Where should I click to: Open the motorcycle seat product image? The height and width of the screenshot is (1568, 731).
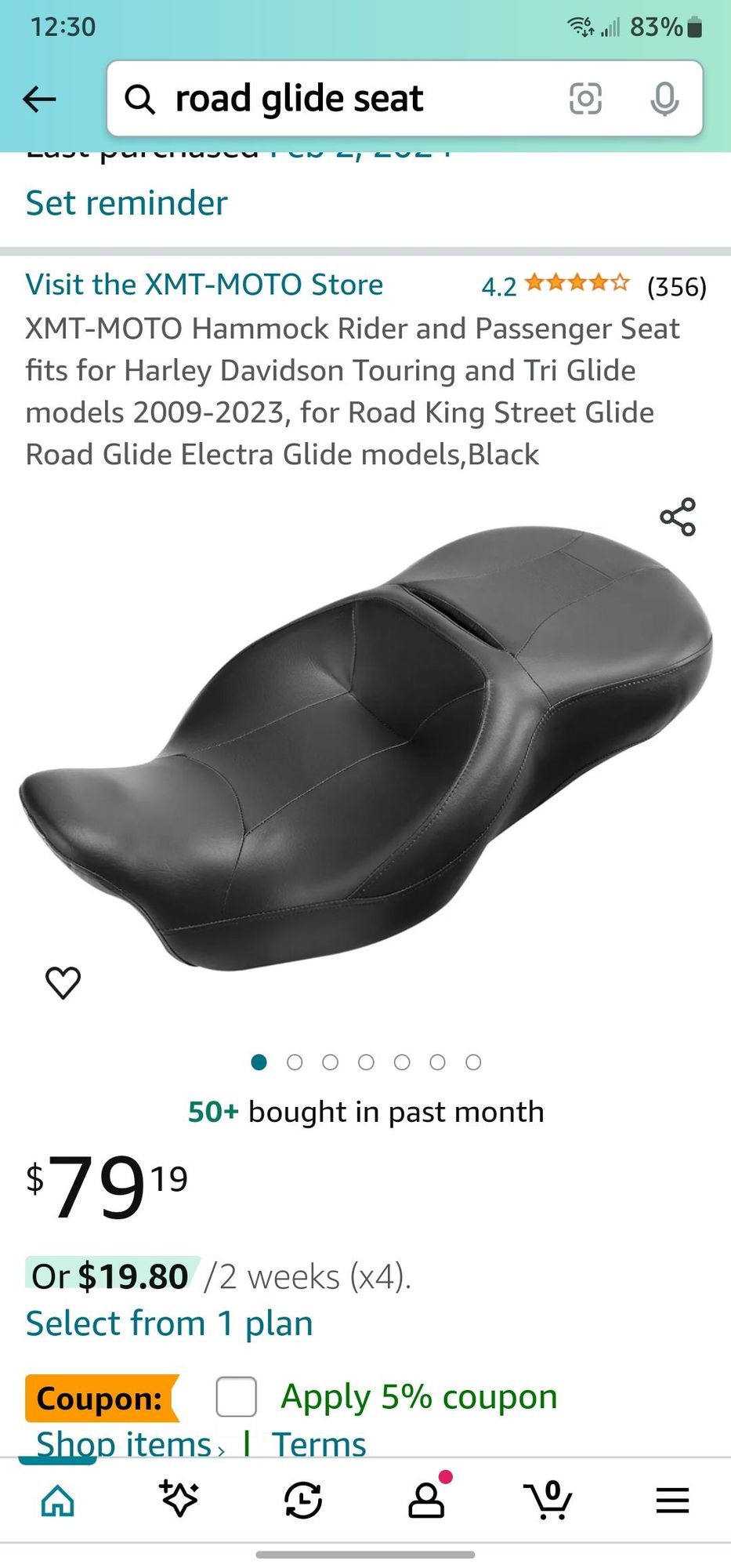coord(365,745)
